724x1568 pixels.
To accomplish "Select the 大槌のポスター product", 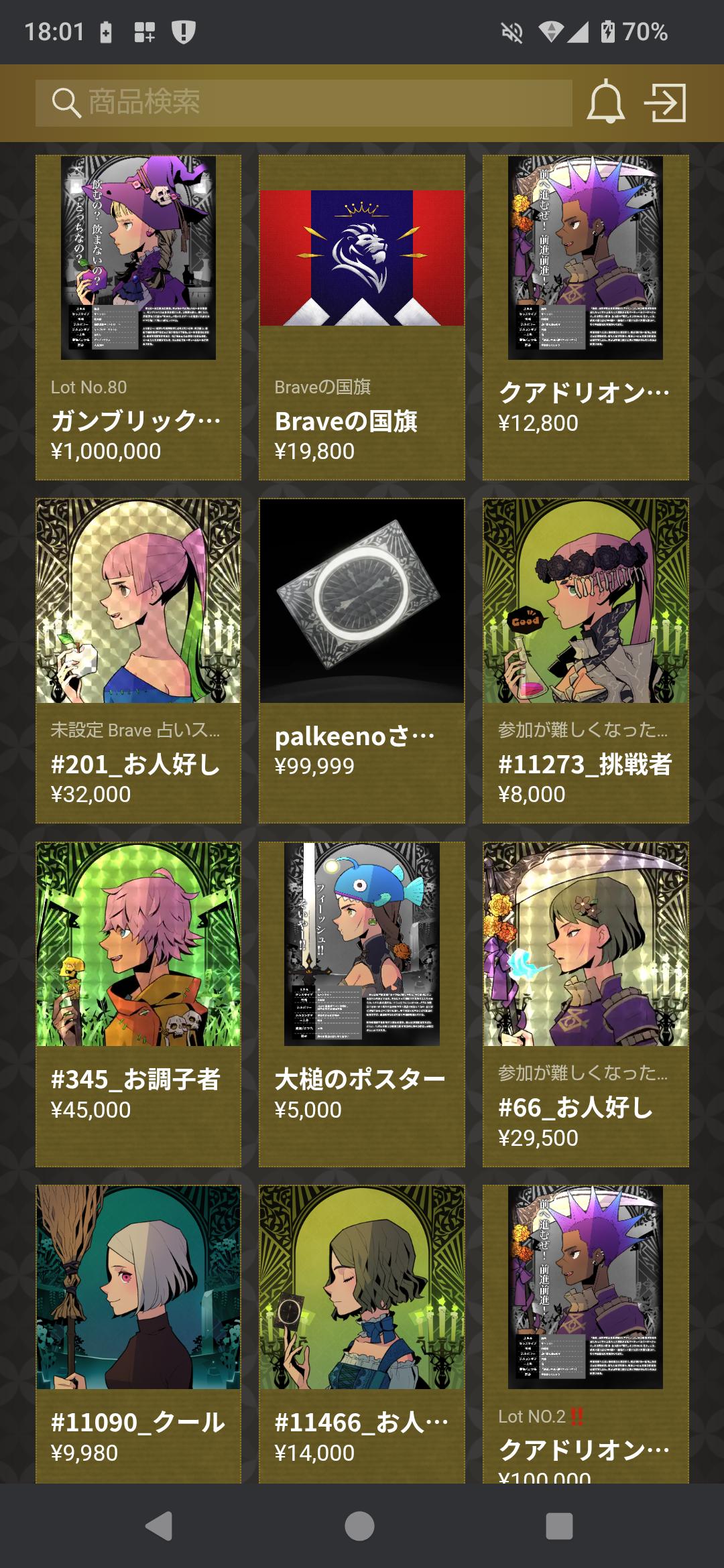I will [362, 1004].
